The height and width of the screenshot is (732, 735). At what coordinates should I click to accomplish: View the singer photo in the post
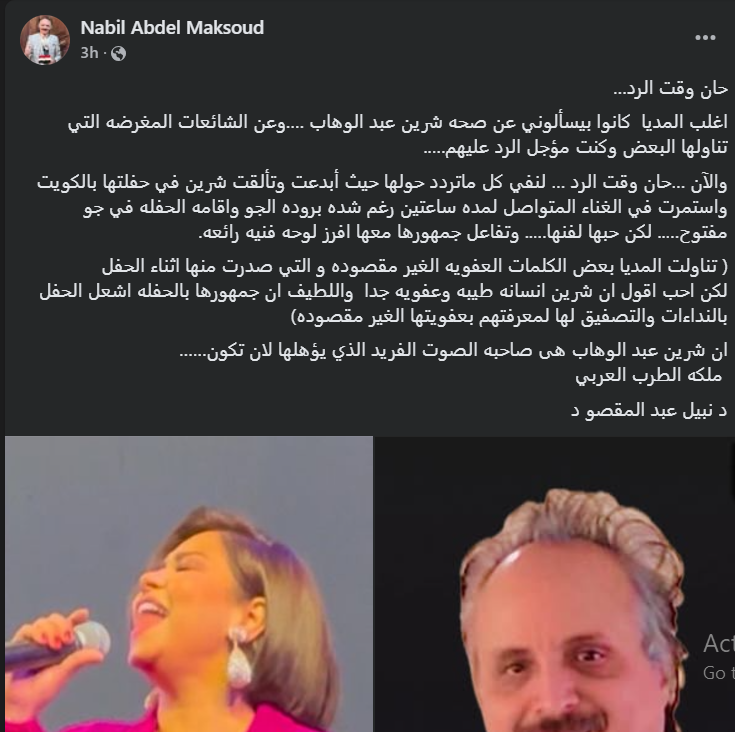click(187, 584)
